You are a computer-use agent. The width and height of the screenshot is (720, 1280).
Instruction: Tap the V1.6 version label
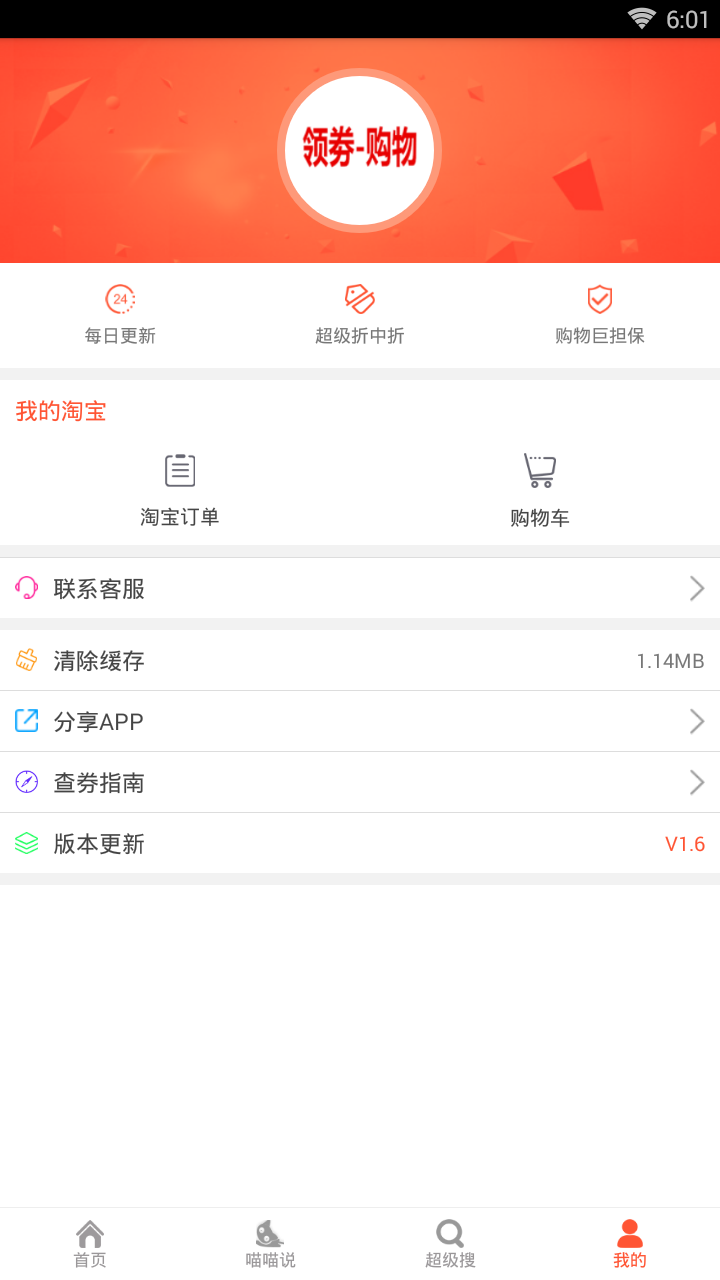tap(686, 843)
